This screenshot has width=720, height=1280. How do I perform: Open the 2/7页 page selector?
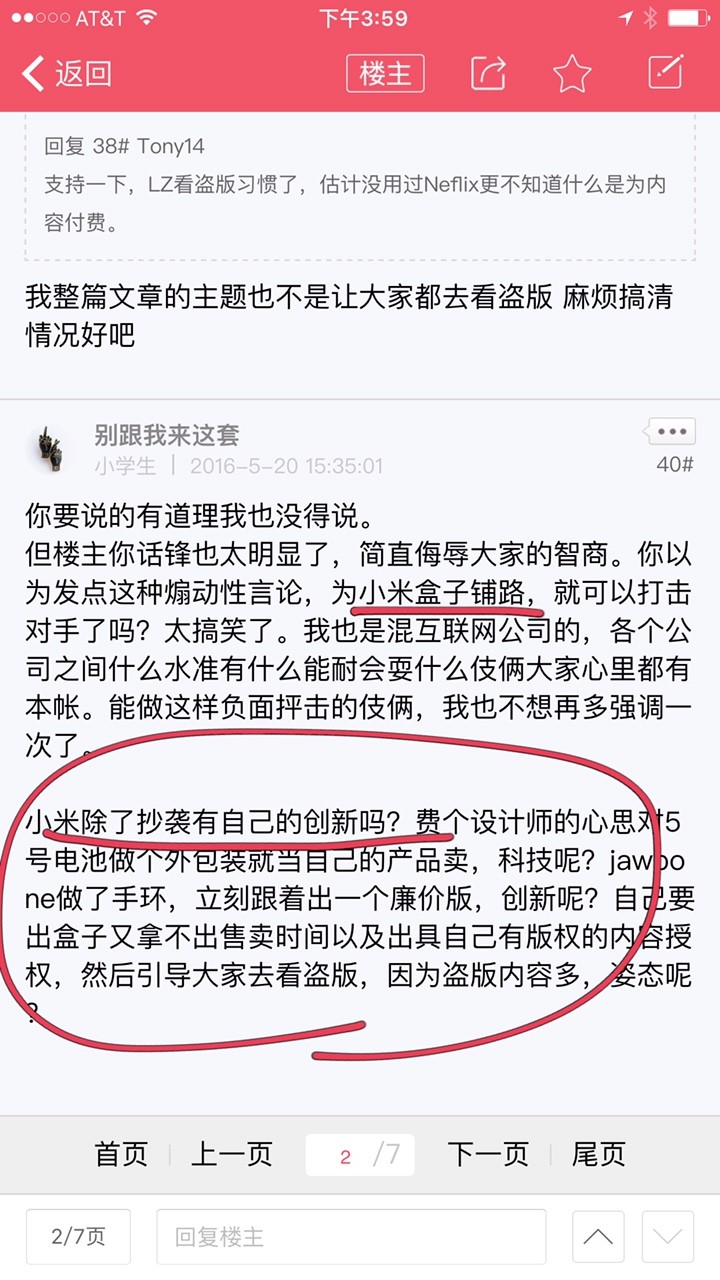78,1236
